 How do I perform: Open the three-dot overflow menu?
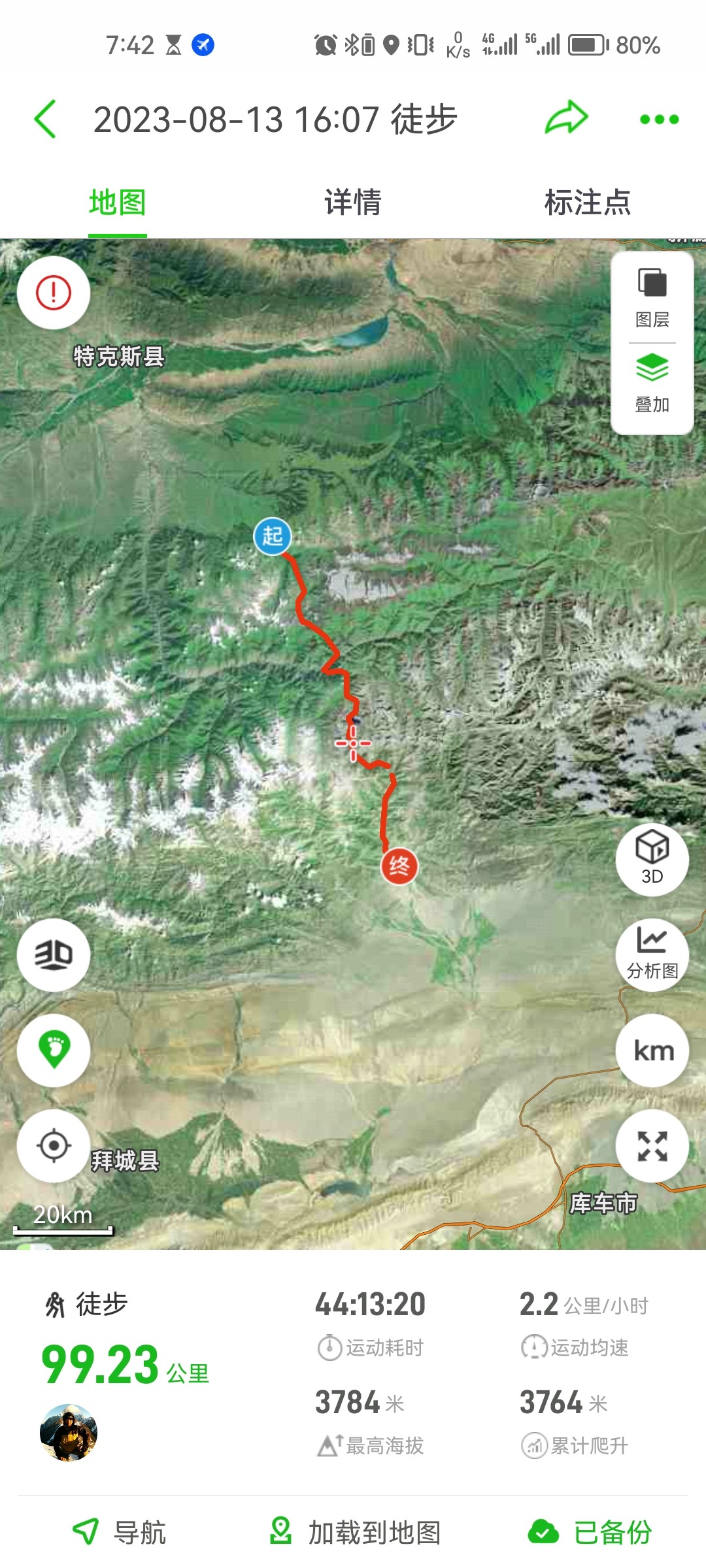click(x=659, y=120)
